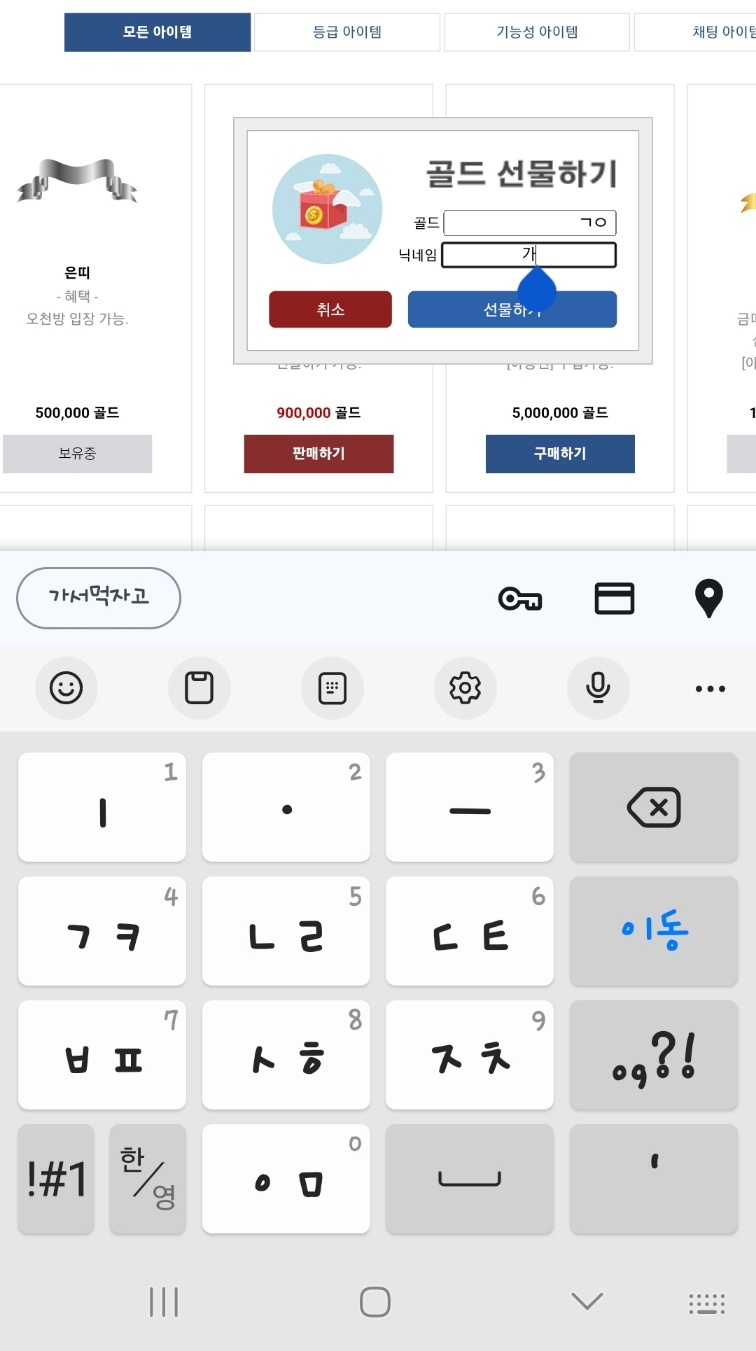This screenshot has width=756, height=1351.
Task: Tap the 골드 amount input field
Action: [x=529, y=223]
